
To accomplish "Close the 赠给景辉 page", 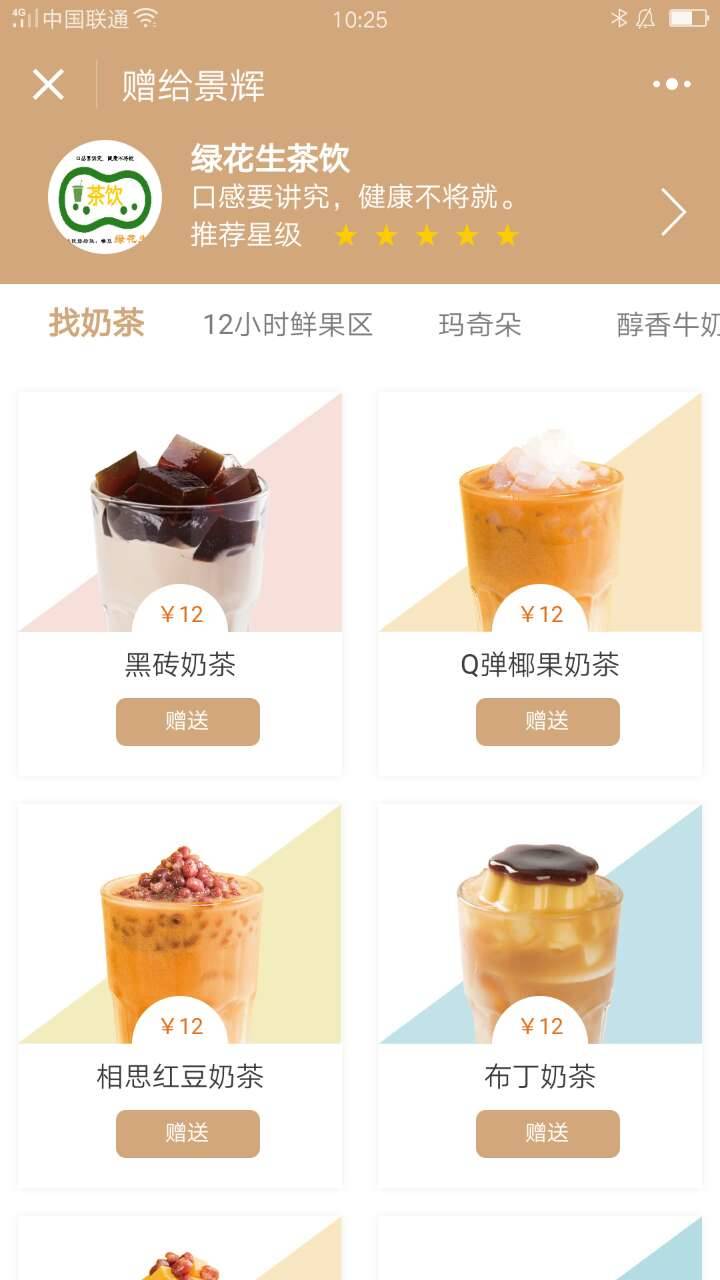I will (x=48, y=85).
